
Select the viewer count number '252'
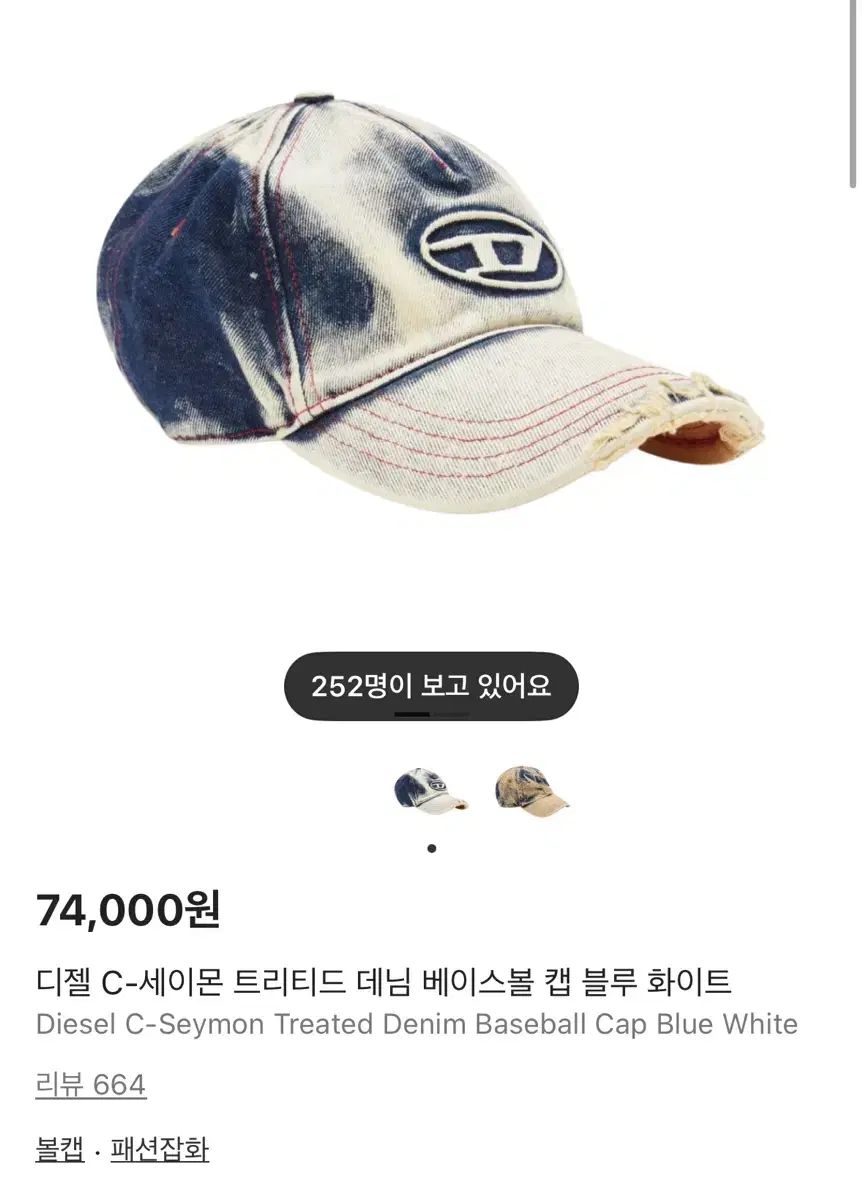(x=337, y=685)
